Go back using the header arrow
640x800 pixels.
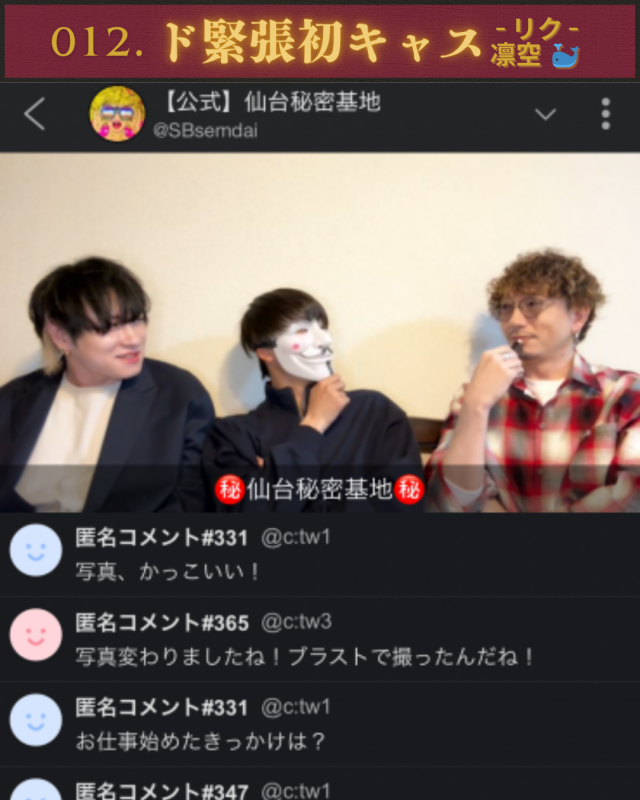(35, 114)
